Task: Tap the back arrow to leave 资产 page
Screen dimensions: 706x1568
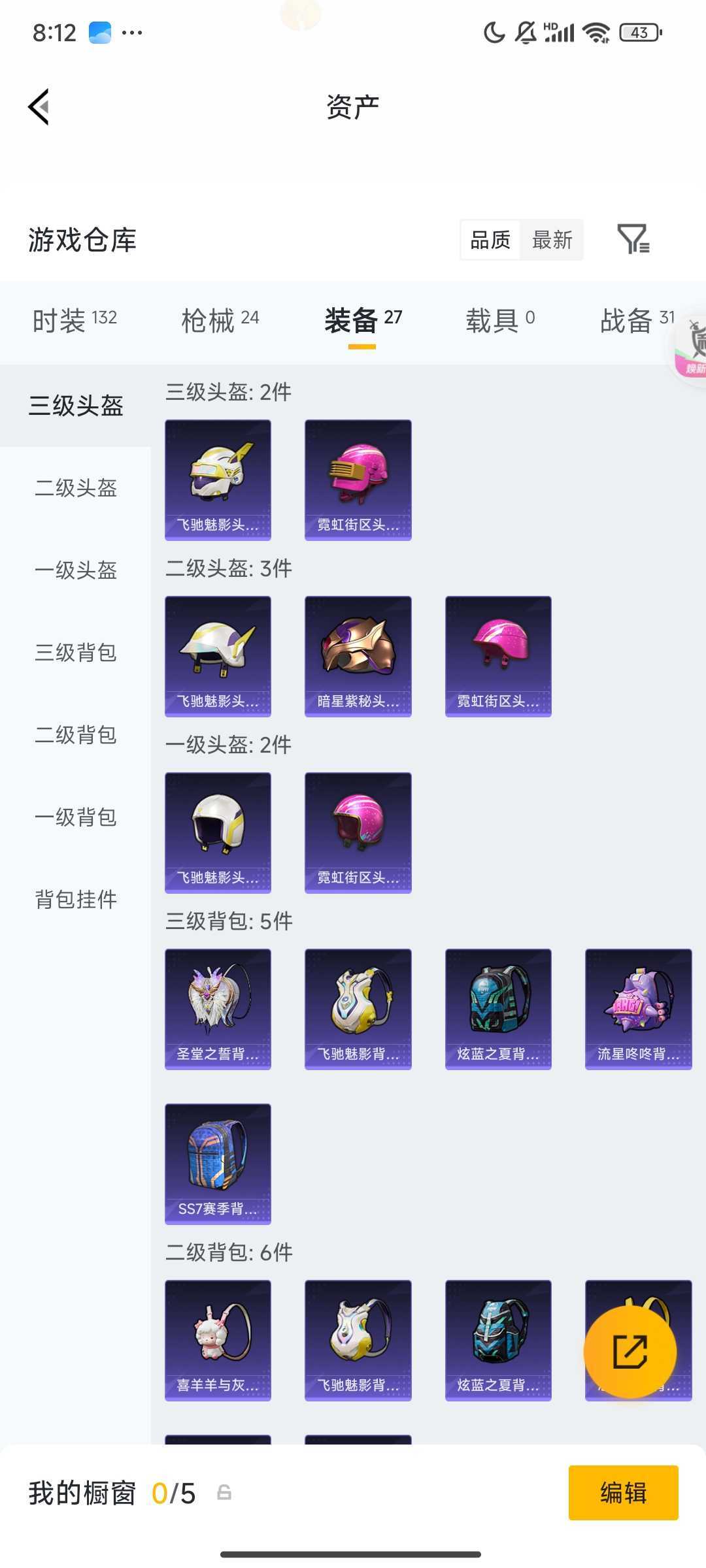Action: 39,106
